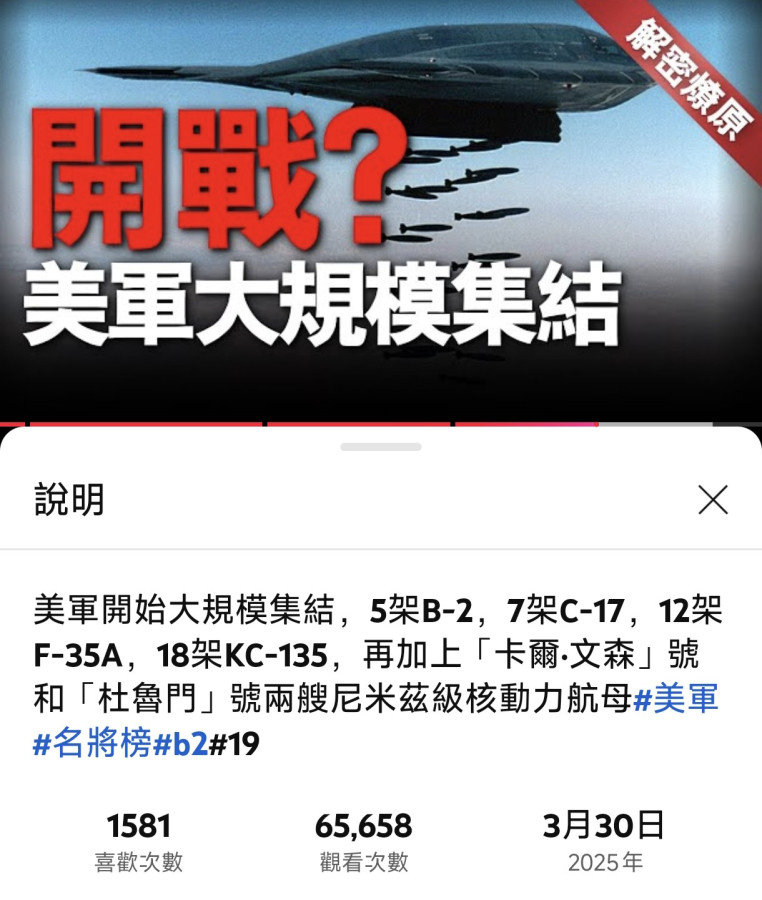762x900 pixels.
Task: Seek using the red video progress bar
Action: click(380, 422)
